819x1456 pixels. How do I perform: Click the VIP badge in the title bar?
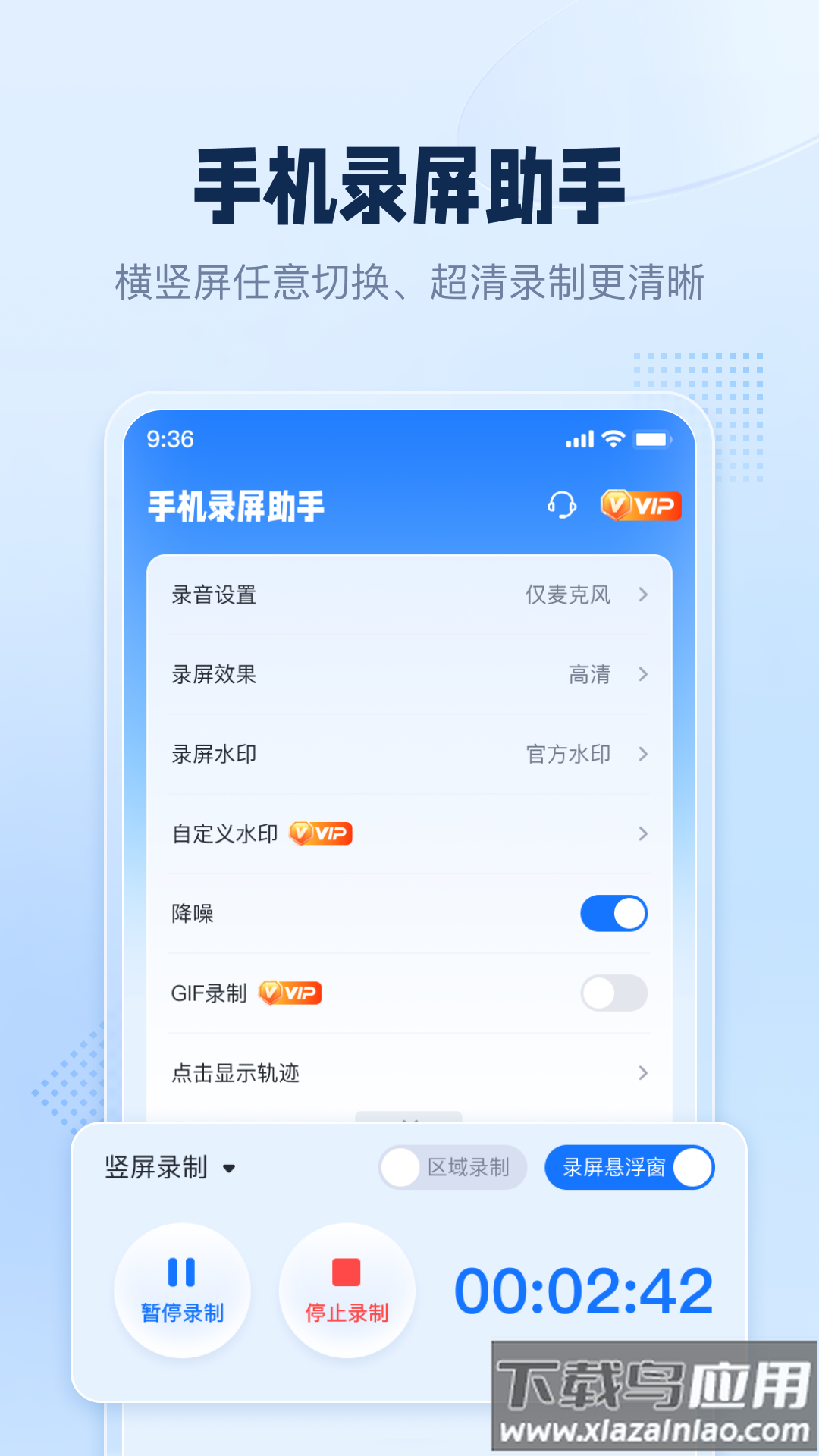click(x=639, y=505)
